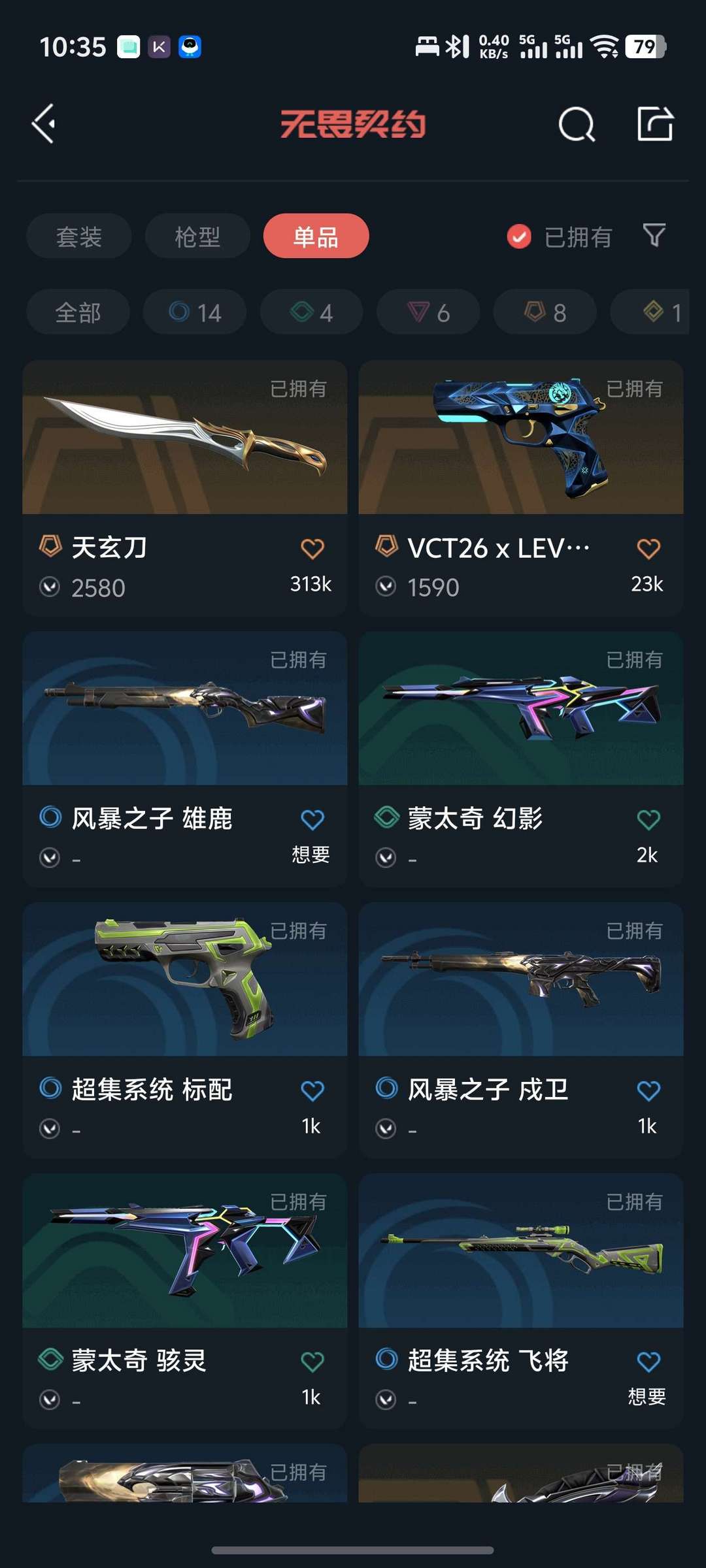Image resolution: width=706 pixels, height=1568 pixels.
Task: Filter by the orange tier chip with 8
Action: [x=545, y=312]
